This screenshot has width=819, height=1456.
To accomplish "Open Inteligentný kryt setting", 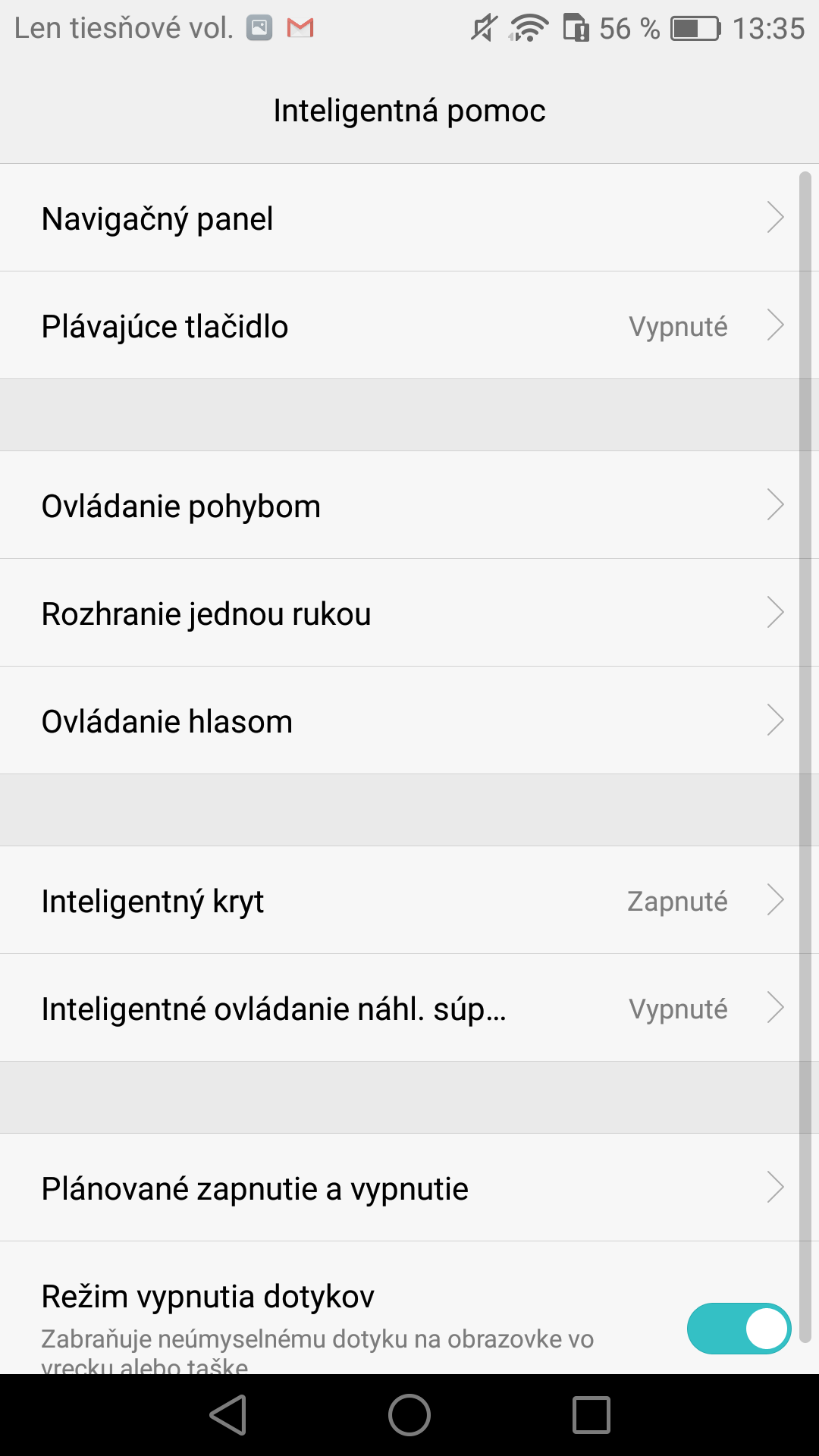I will coord(400,900).
